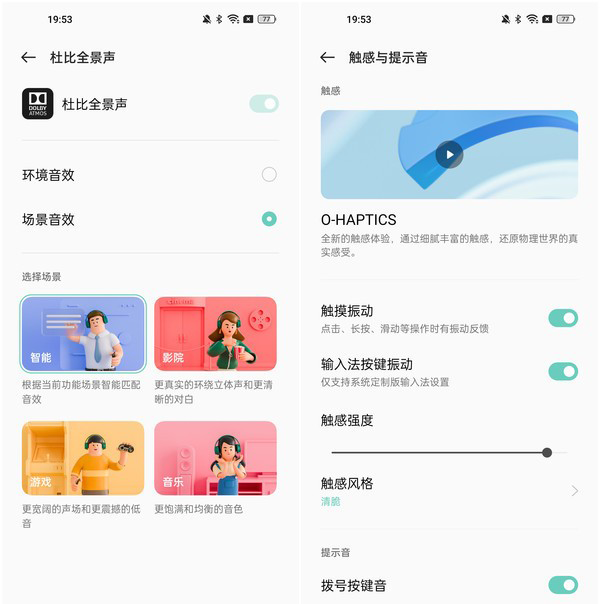Open the 触感风格 setting
The width and height of the screenshot is (600, 604).
click(x=449, y=490)
